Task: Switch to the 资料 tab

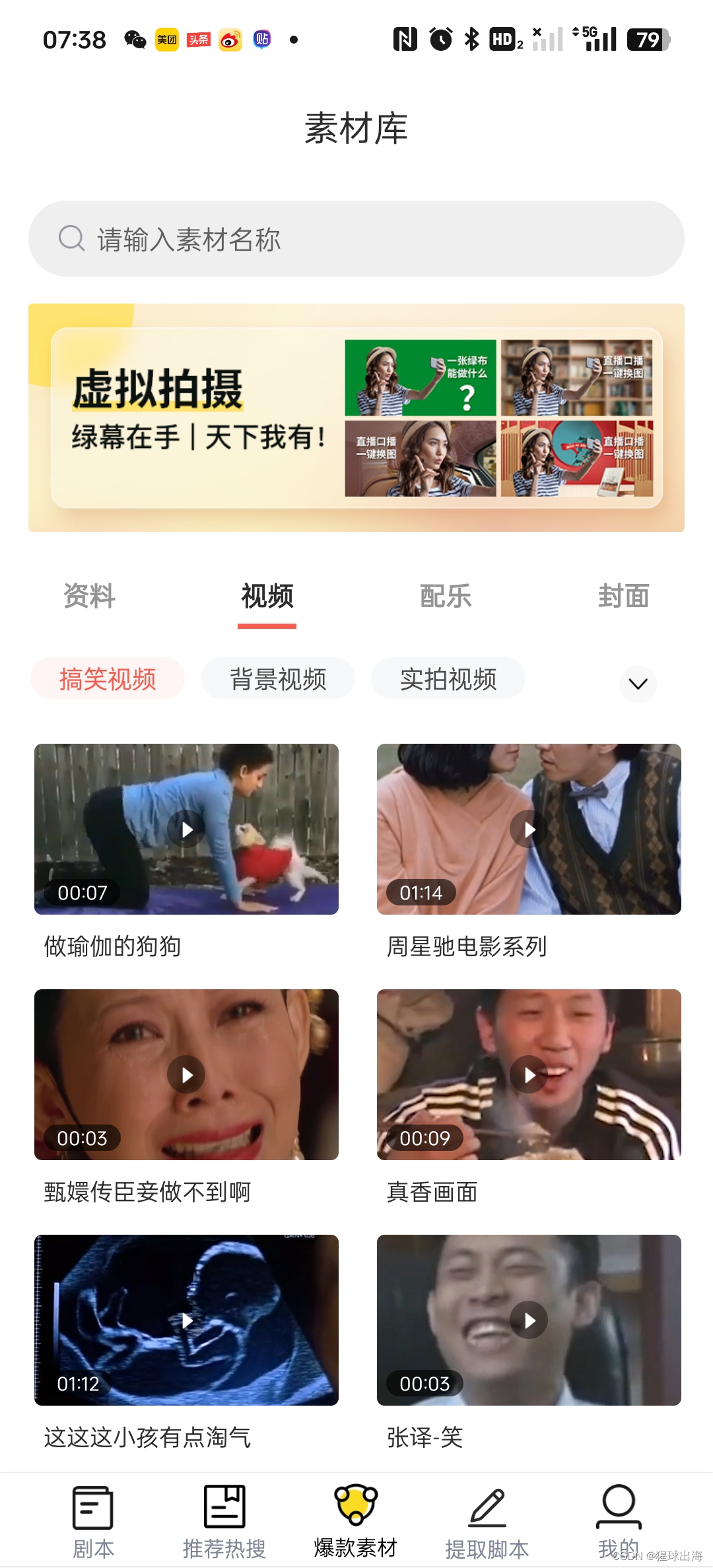Action: [89, 596]
